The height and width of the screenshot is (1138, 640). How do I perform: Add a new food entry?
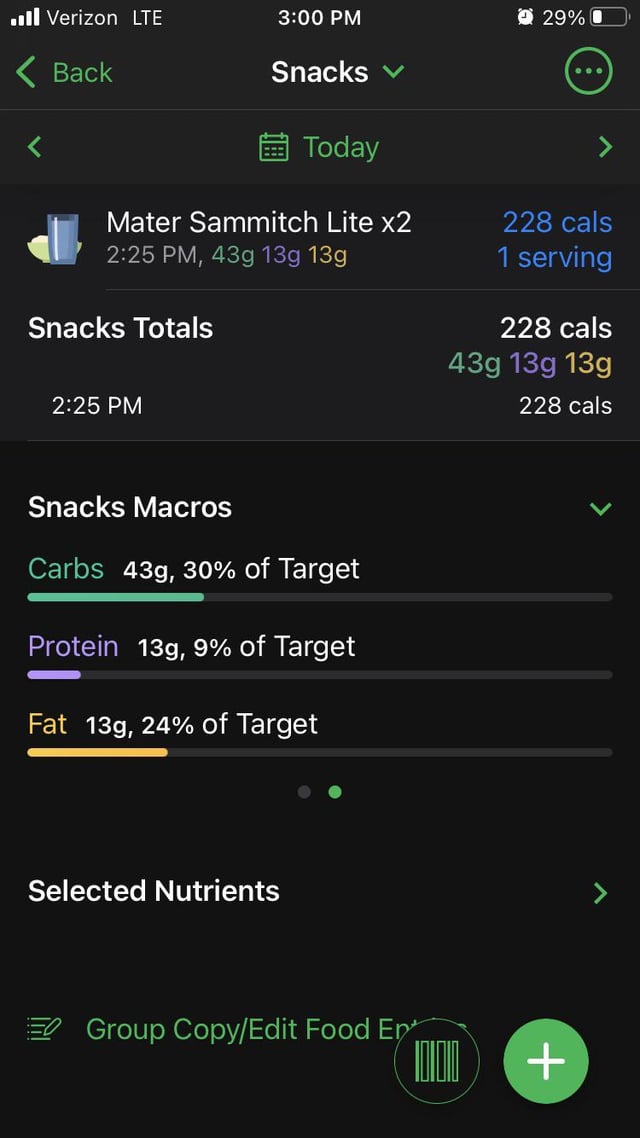tap(546, 1061)
